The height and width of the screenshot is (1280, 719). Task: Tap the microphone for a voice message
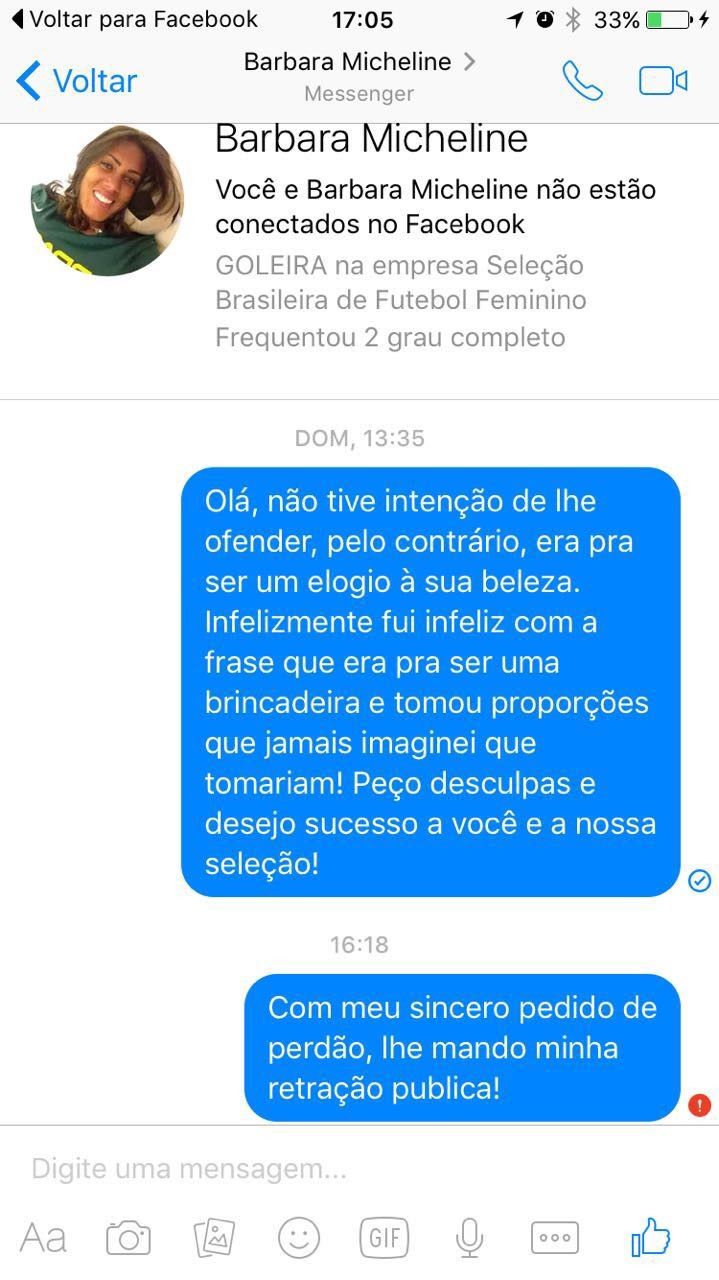pyautogui.click(x=469, y=1238)
